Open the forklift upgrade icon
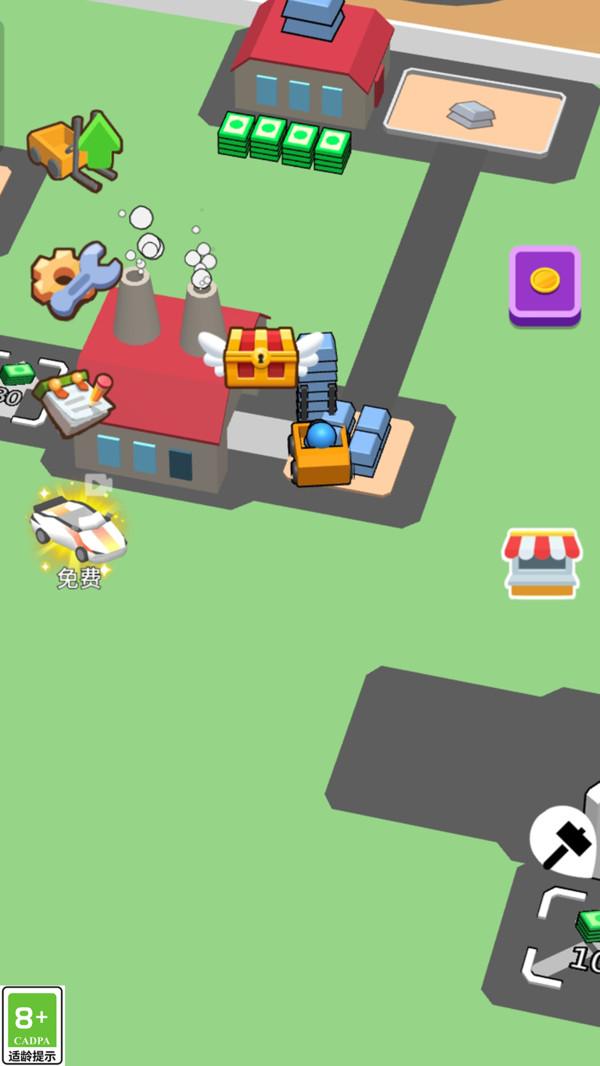Image resolution: width=600 pixels, height=1066 pixels. click(x=75, y=150)
